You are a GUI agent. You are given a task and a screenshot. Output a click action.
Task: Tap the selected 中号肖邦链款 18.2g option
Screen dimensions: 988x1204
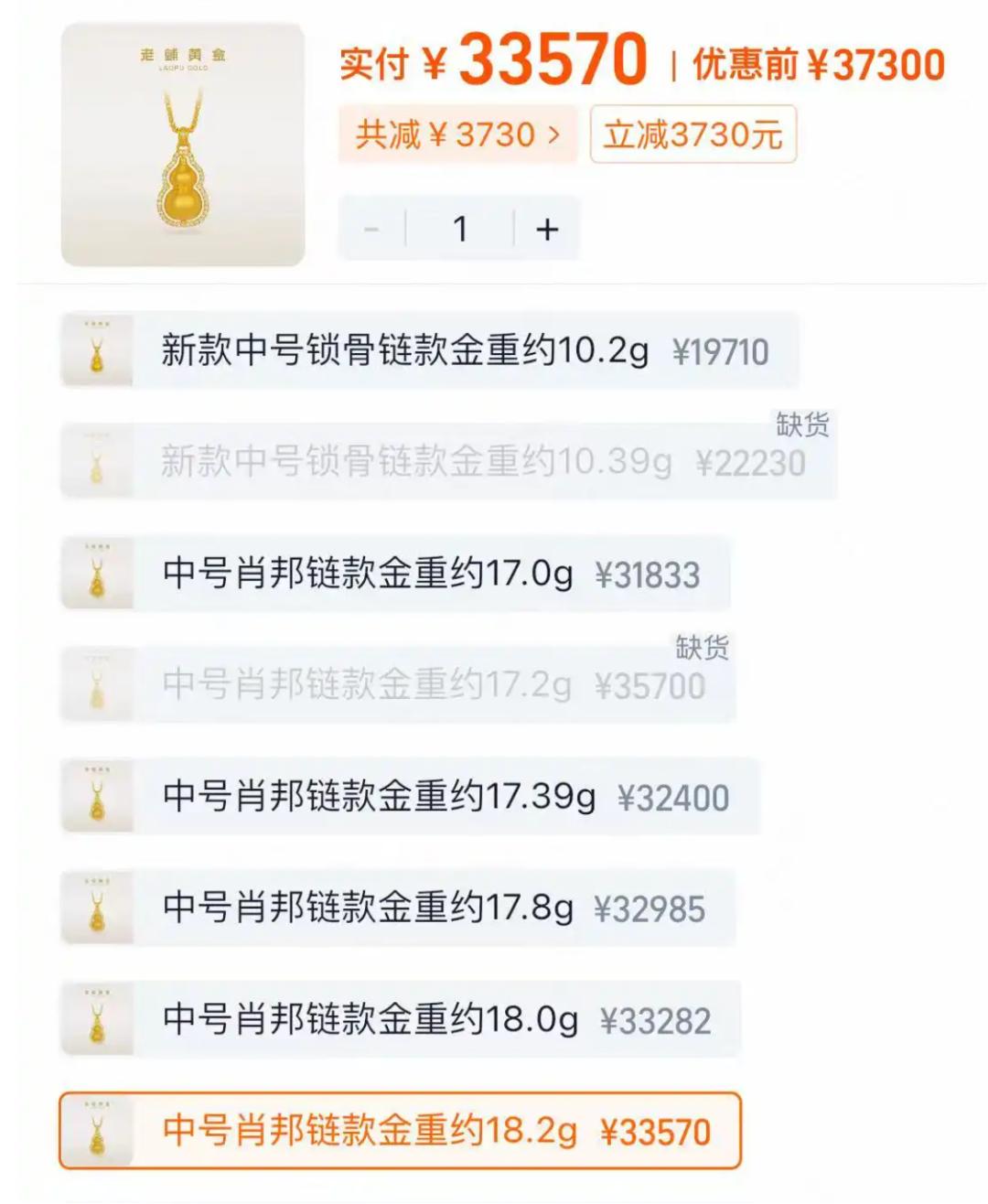[400, 1131]
